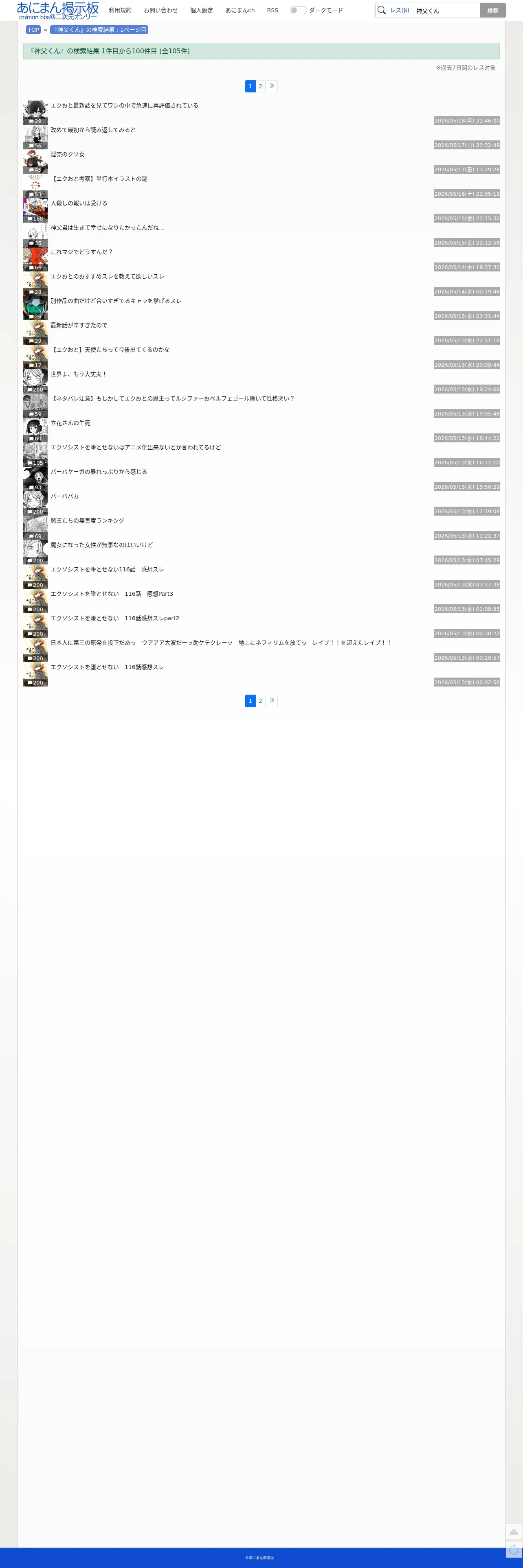Go to あにまんch link
The height and width of the screenshot is (1568, 523).
click(x=240, y=10)
